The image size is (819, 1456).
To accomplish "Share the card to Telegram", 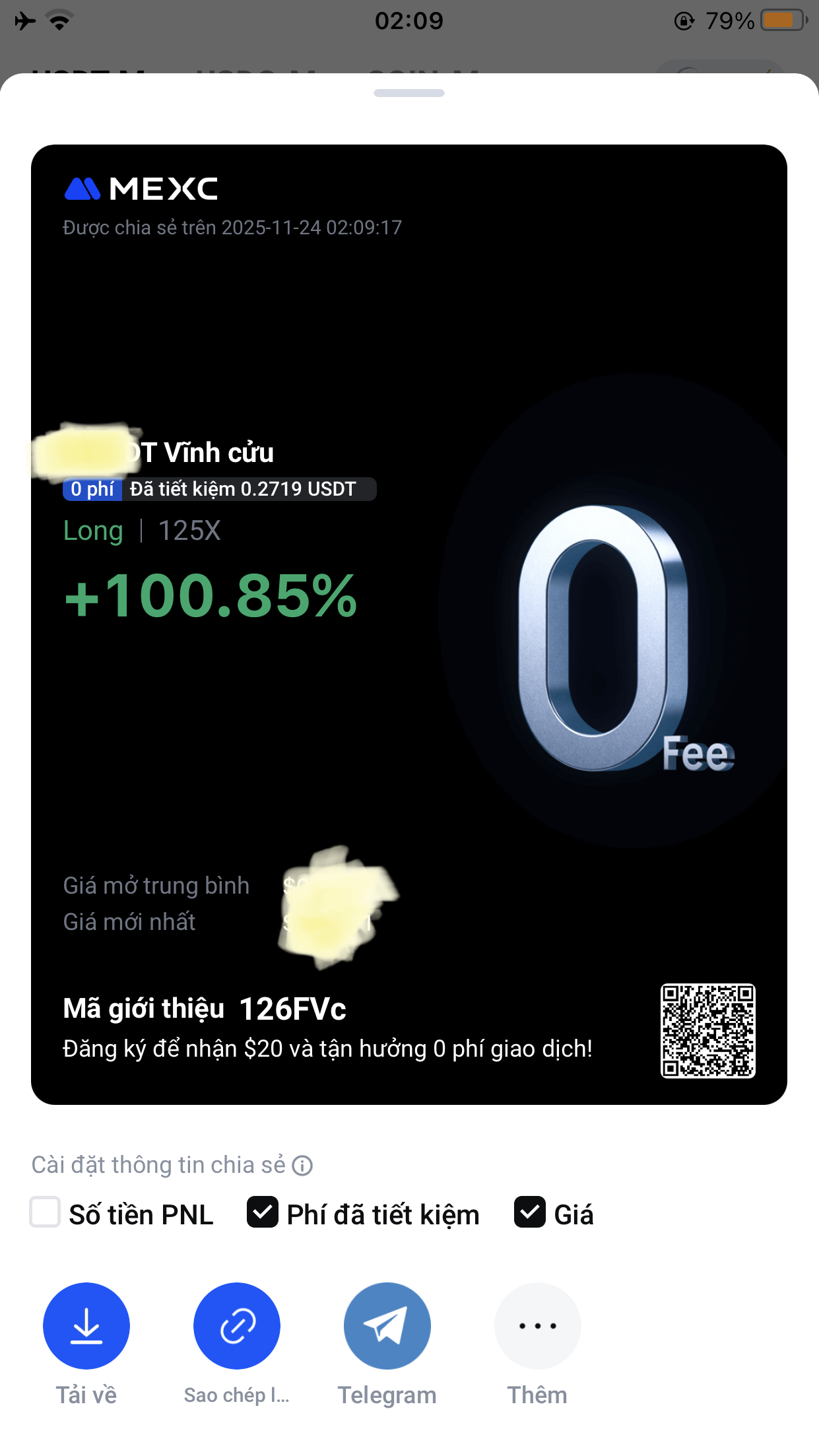I will coord(387,1325).
